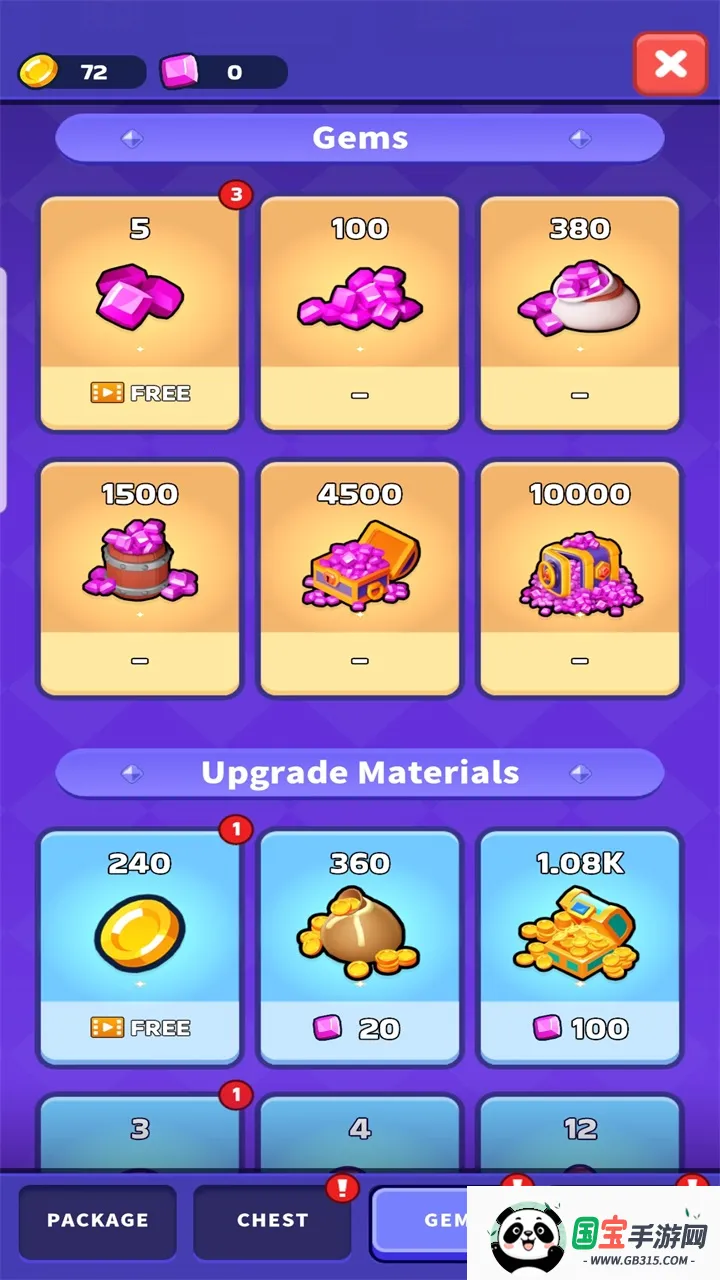This screenshot has width=720, height=1280.
Task: Select the 380 gems pack
Action: [580, 313]
